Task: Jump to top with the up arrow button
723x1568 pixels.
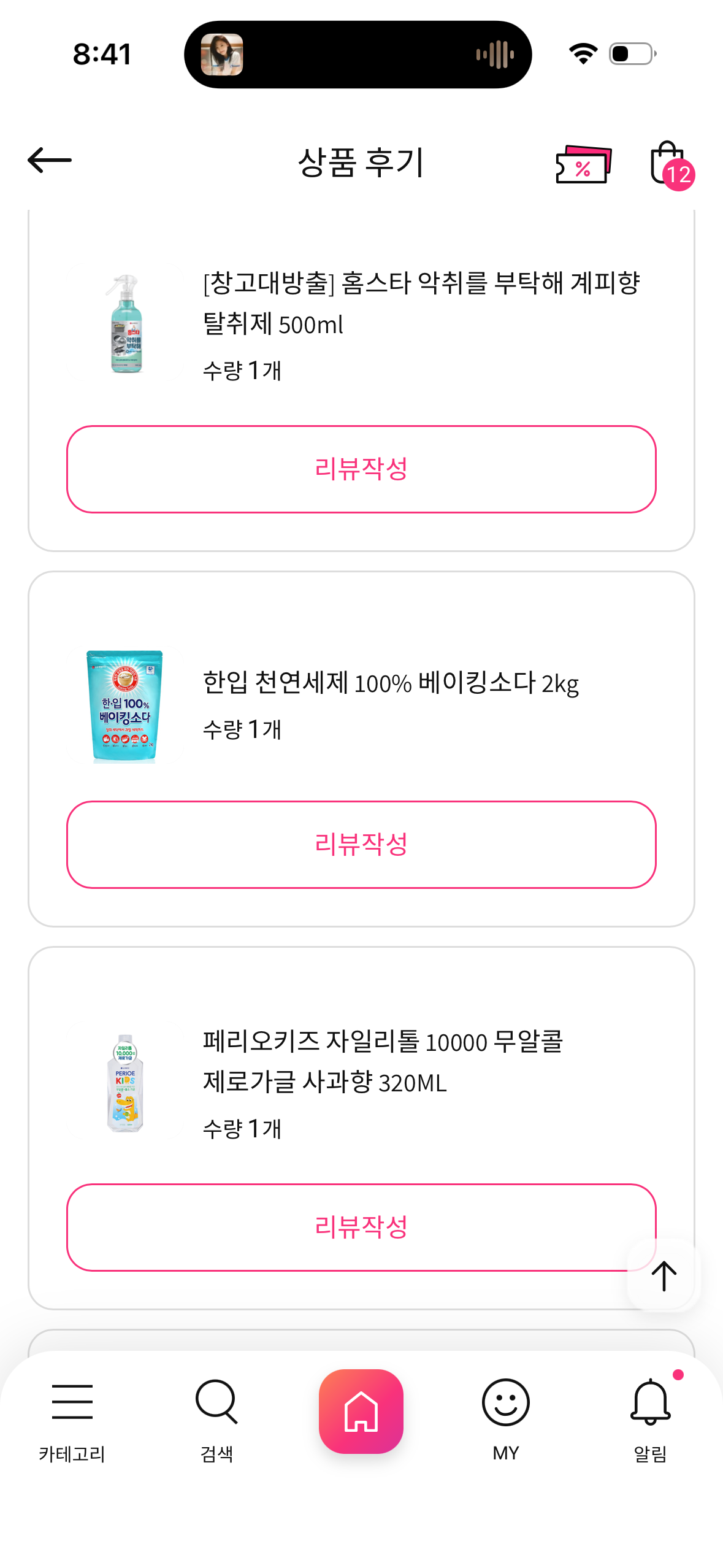Action: pos(664,1275)
